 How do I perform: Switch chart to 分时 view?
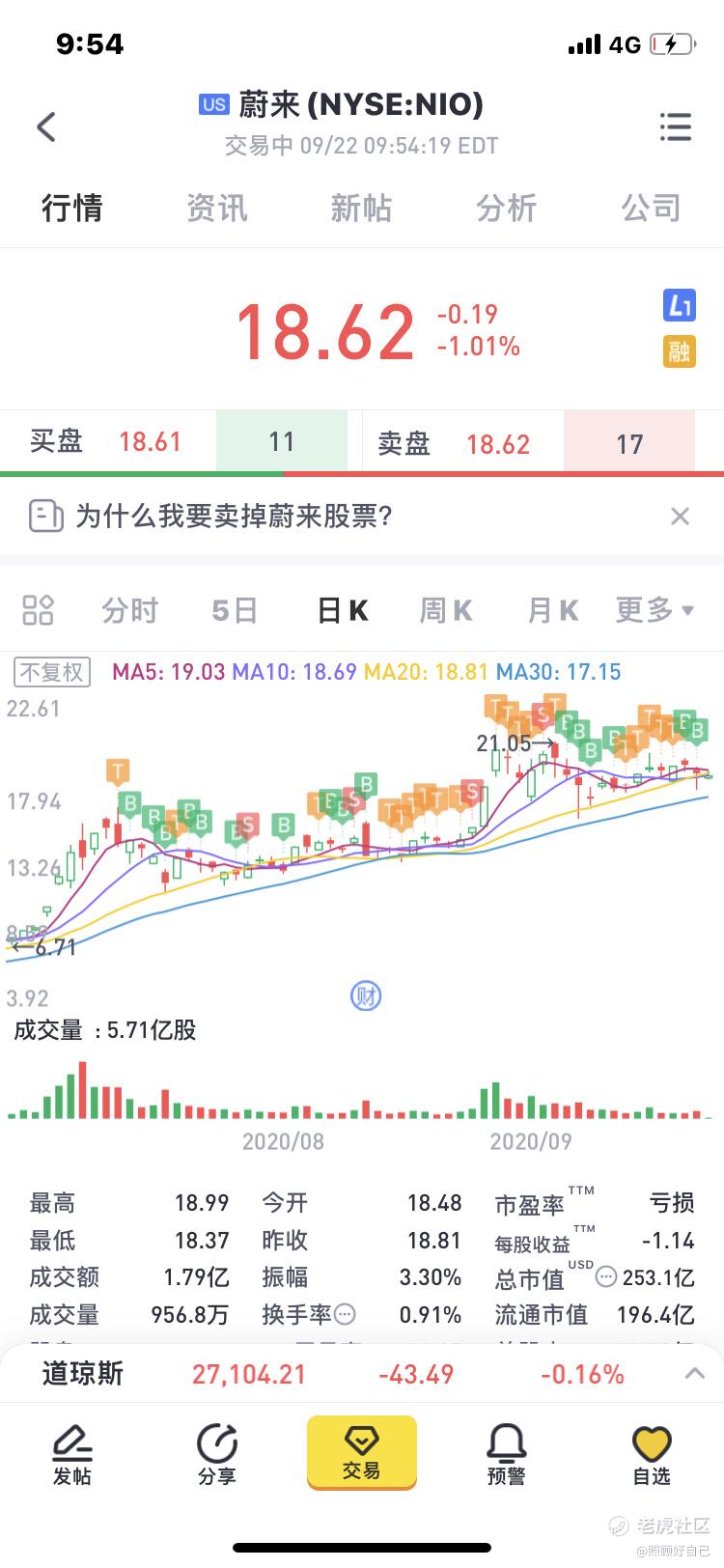[129, 610]
